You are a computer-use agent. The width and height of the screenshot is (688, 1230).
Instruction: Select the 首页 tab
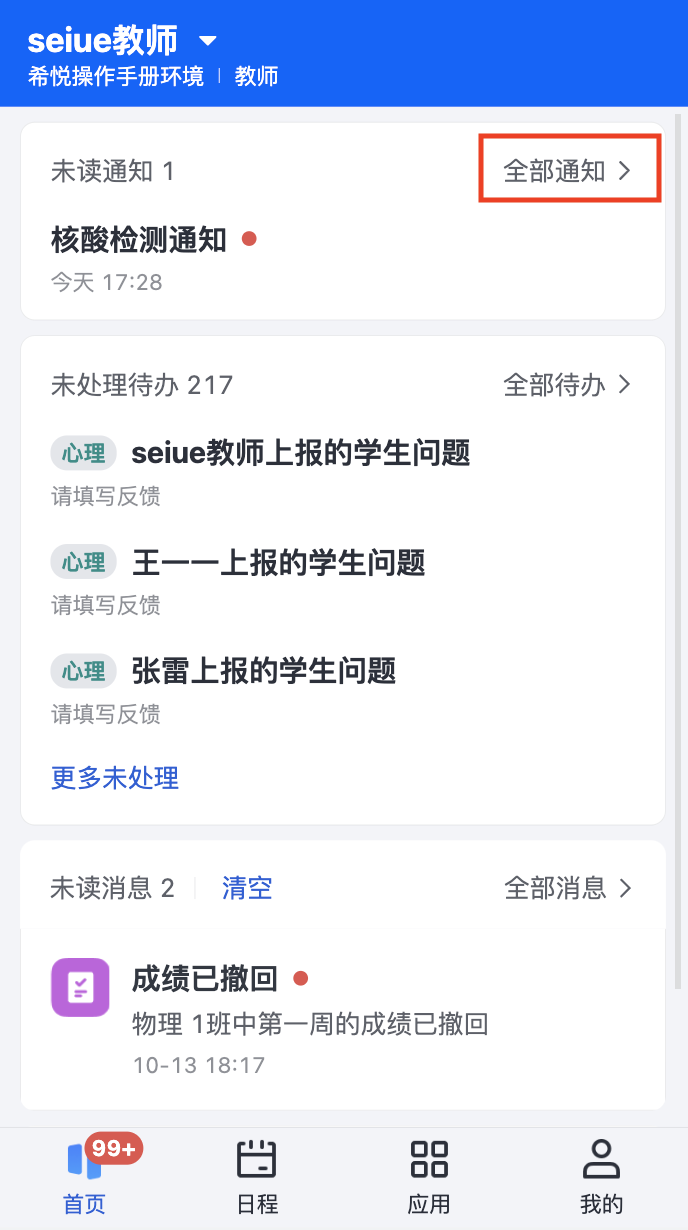tap(85, 1177)
